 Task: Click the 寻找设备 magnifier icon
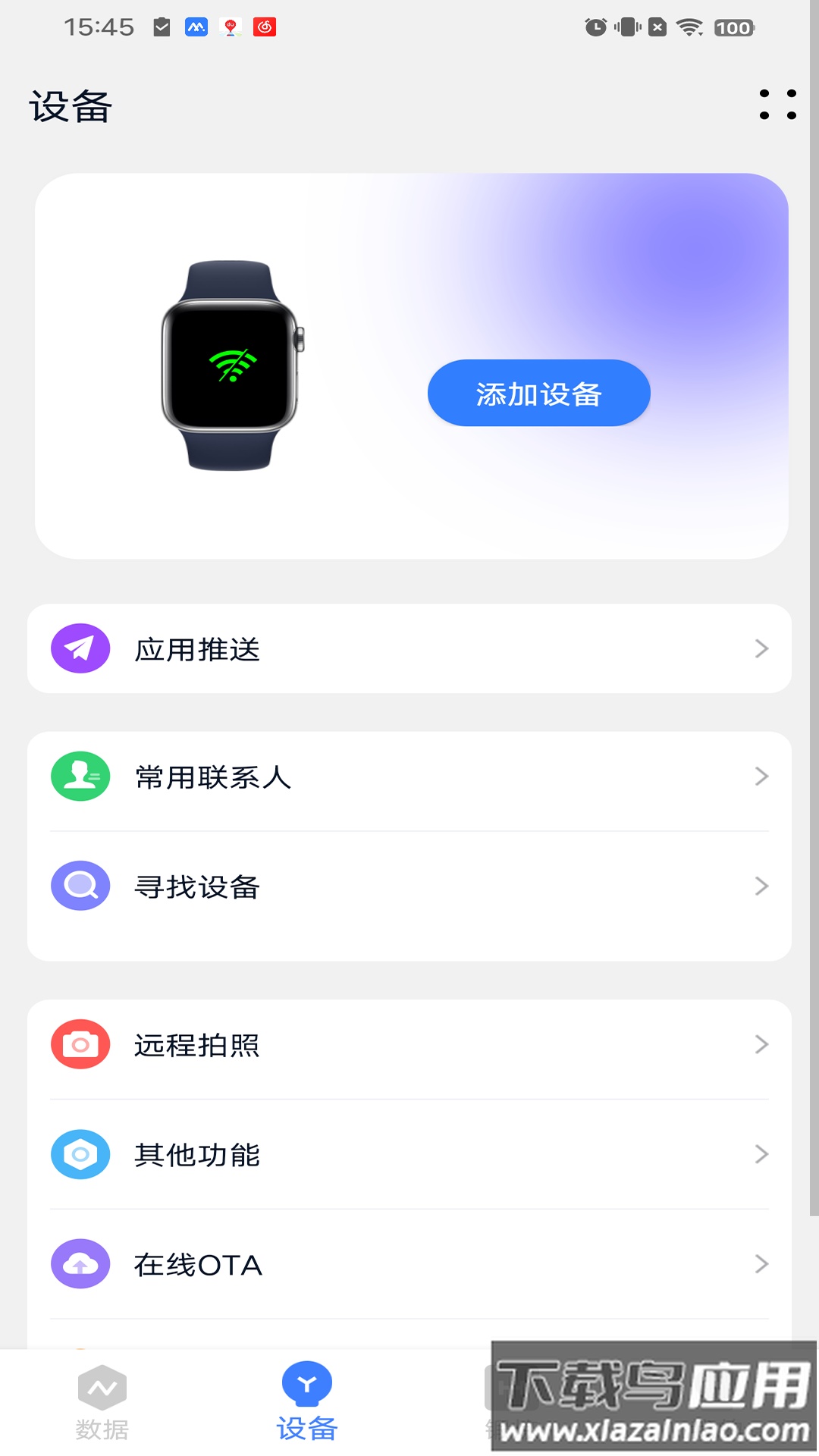[x=80, y=885]
